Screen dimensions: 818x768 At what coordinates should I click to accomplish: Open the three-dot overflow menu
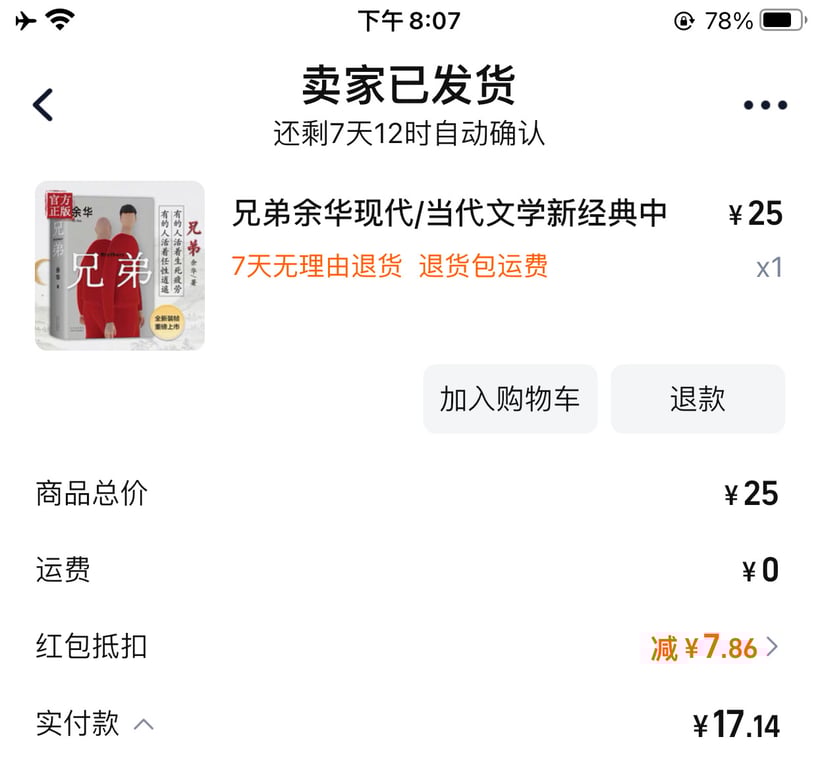coord(765,105)
